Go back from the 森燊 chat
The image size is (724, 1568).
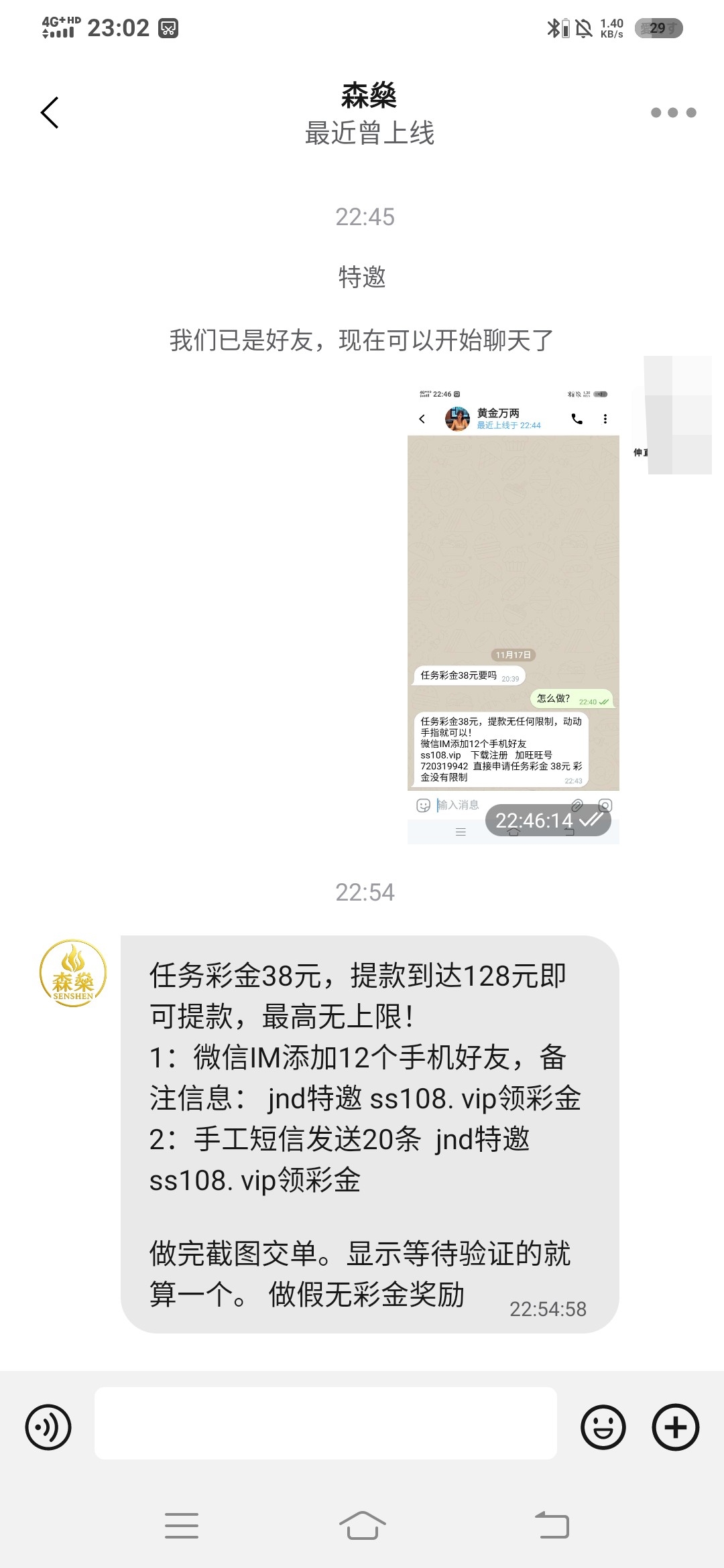point(50,113)
